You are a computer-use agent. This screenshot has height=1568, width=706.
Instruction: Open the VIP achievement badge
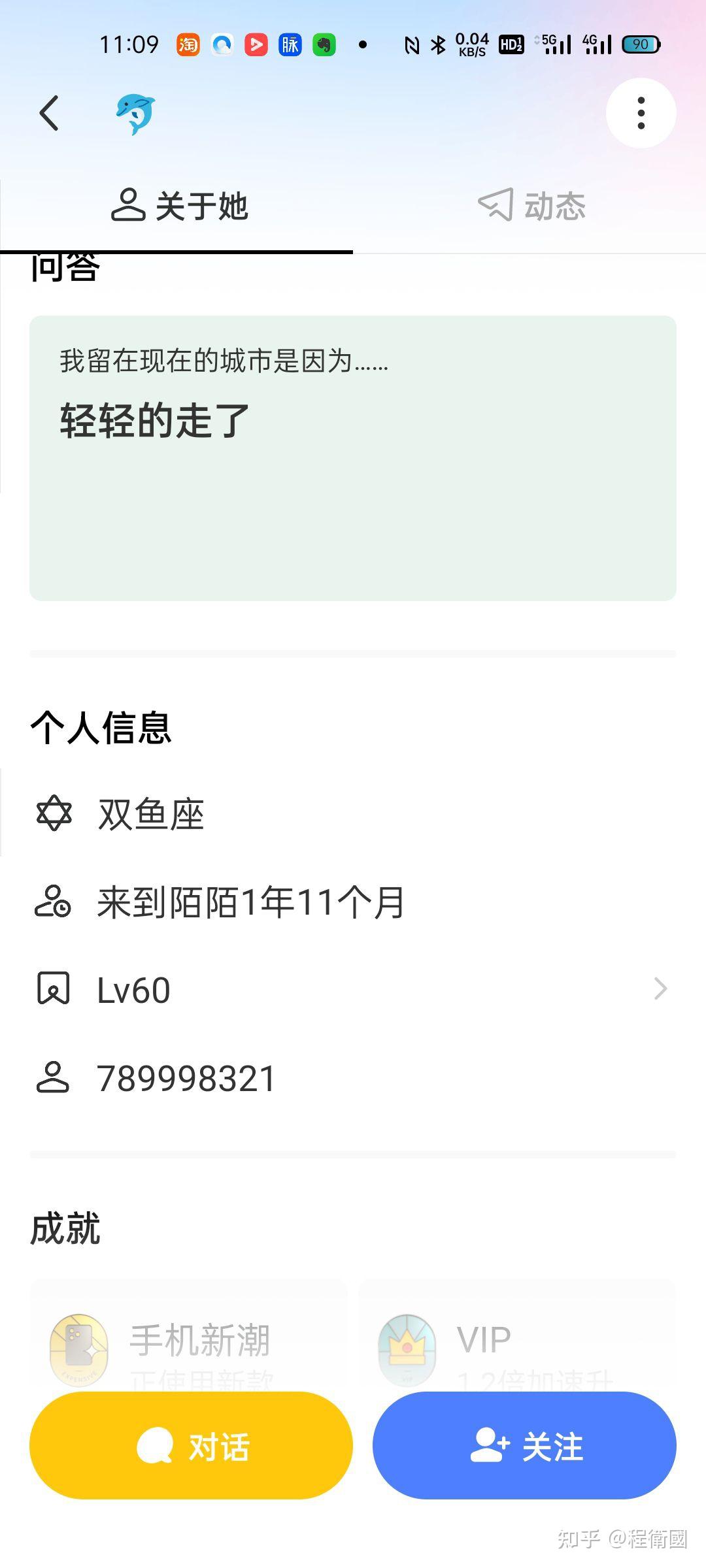(516, 1336)
